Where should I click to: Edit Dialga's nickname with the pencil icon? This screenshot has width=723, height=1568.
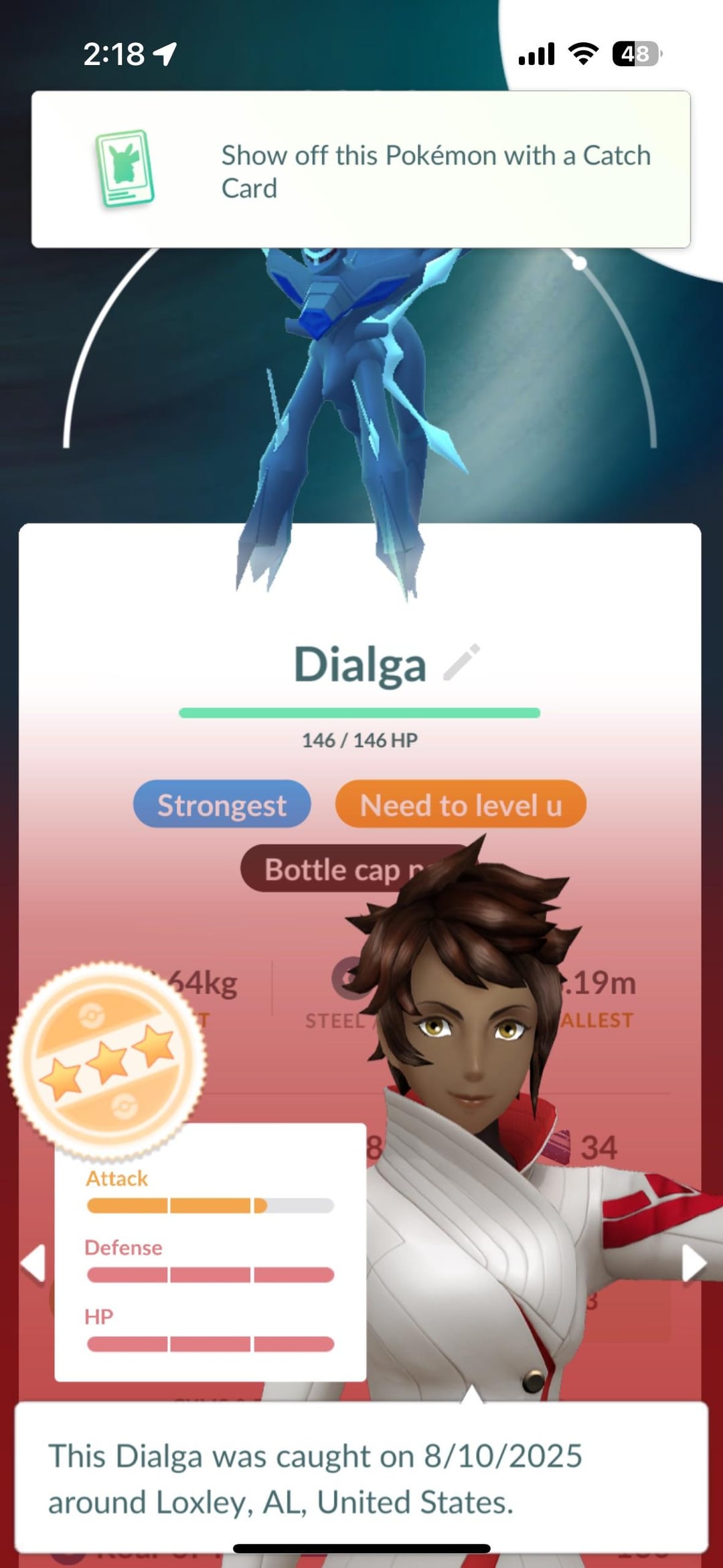coord(462,662)
